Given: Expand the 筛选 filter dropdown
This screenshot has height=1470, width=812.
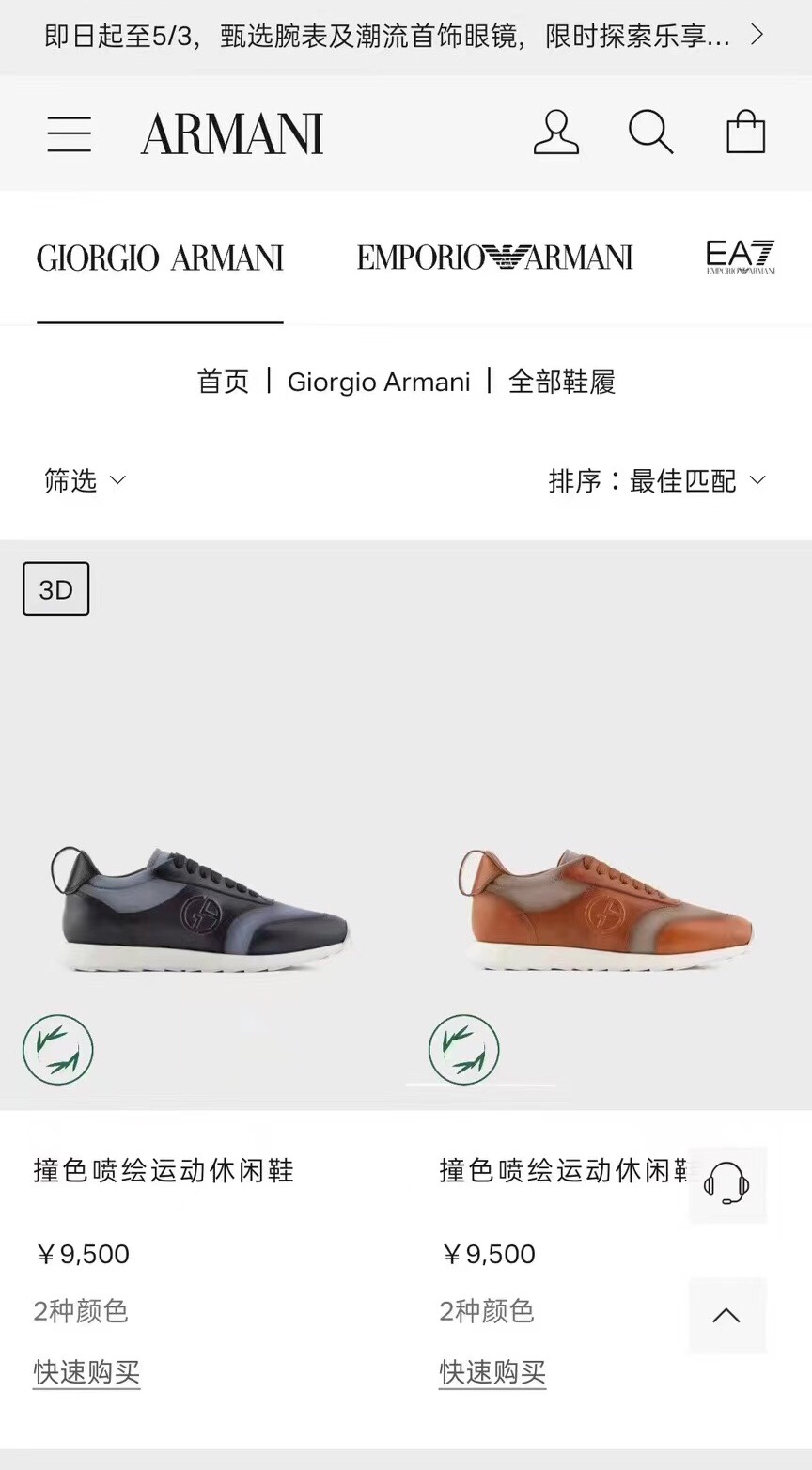Looking at the screenshot, I should 85,481.
